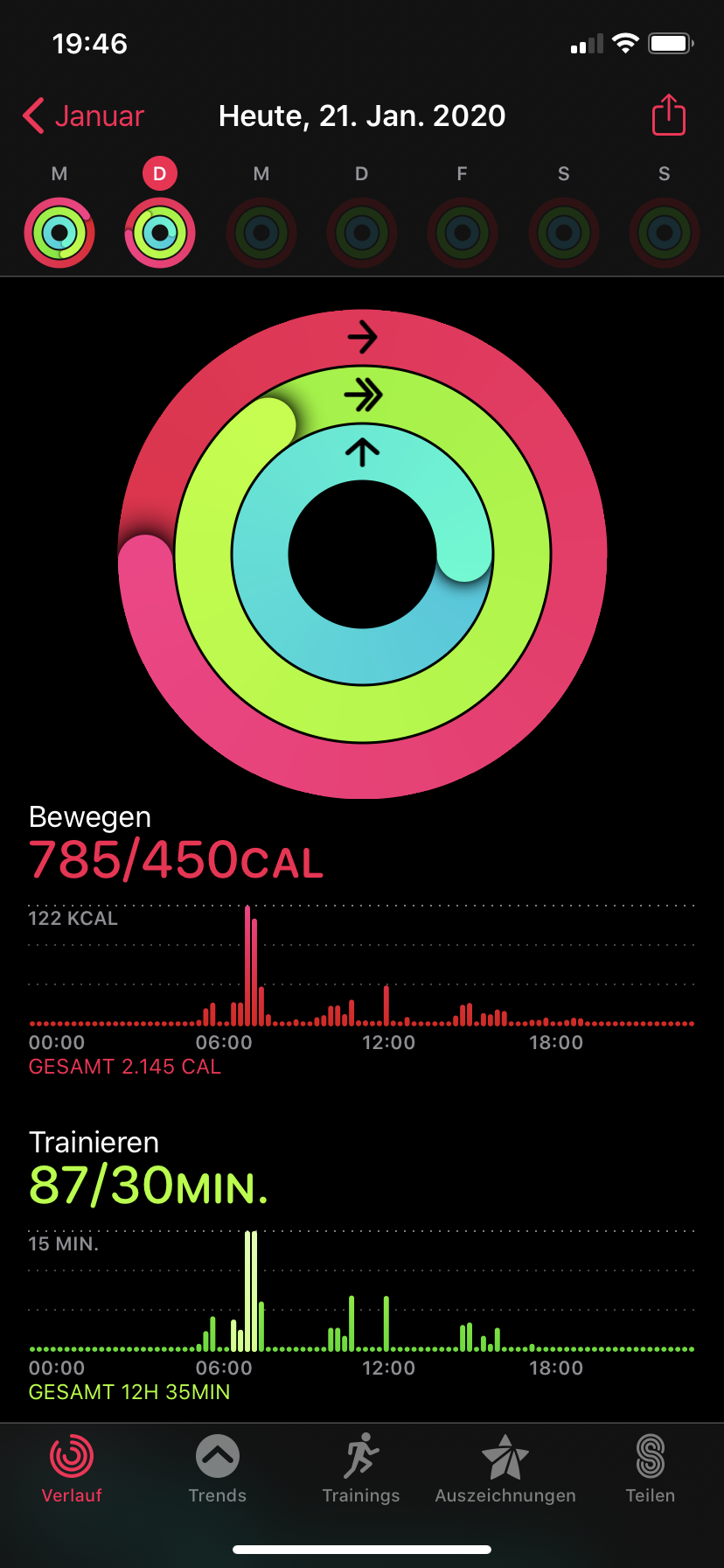The image size is (724, 1568).
Task: Open the Trainings tab
Action: pyautogui.click(x=361, y=1470)
